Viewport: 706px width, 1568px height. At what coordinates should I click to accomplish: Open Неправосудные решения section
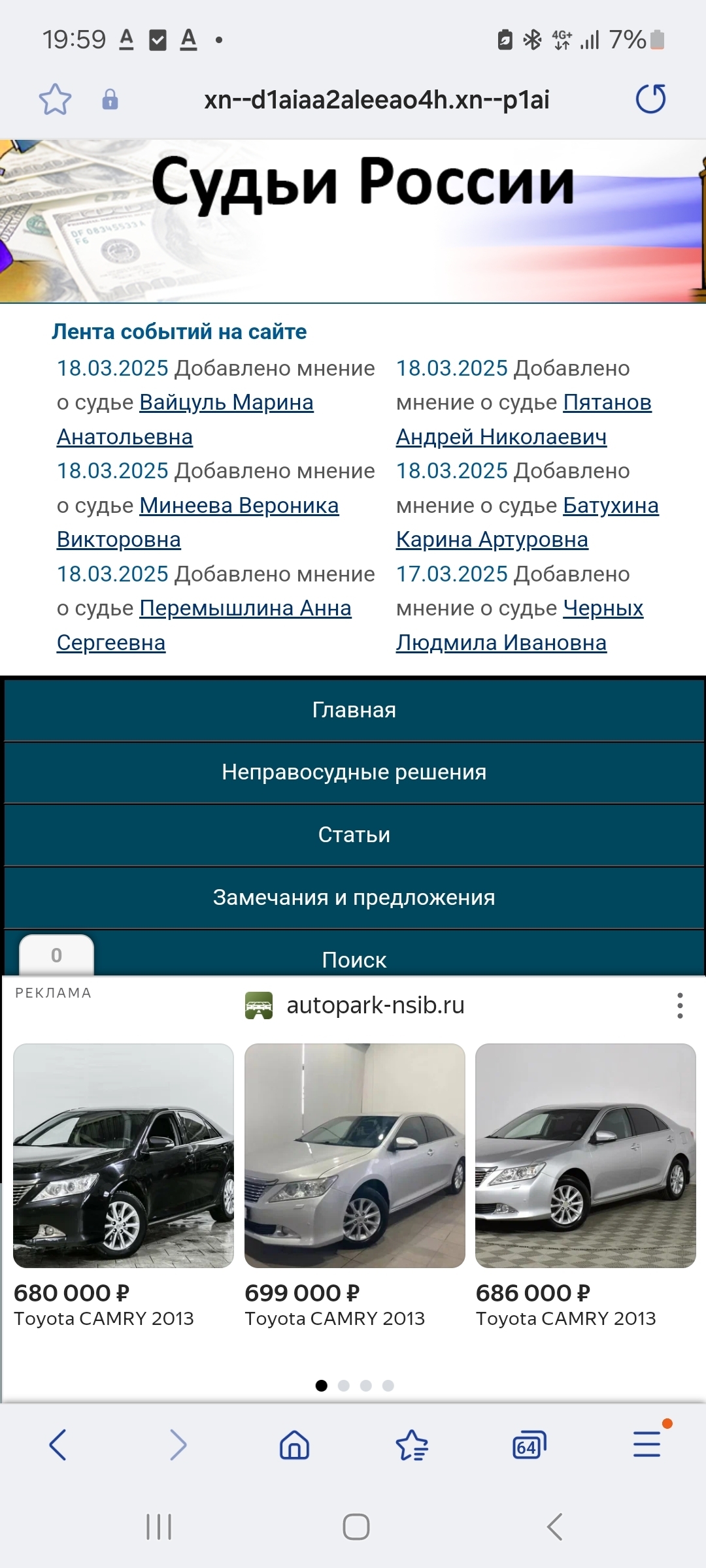point(354,772)
